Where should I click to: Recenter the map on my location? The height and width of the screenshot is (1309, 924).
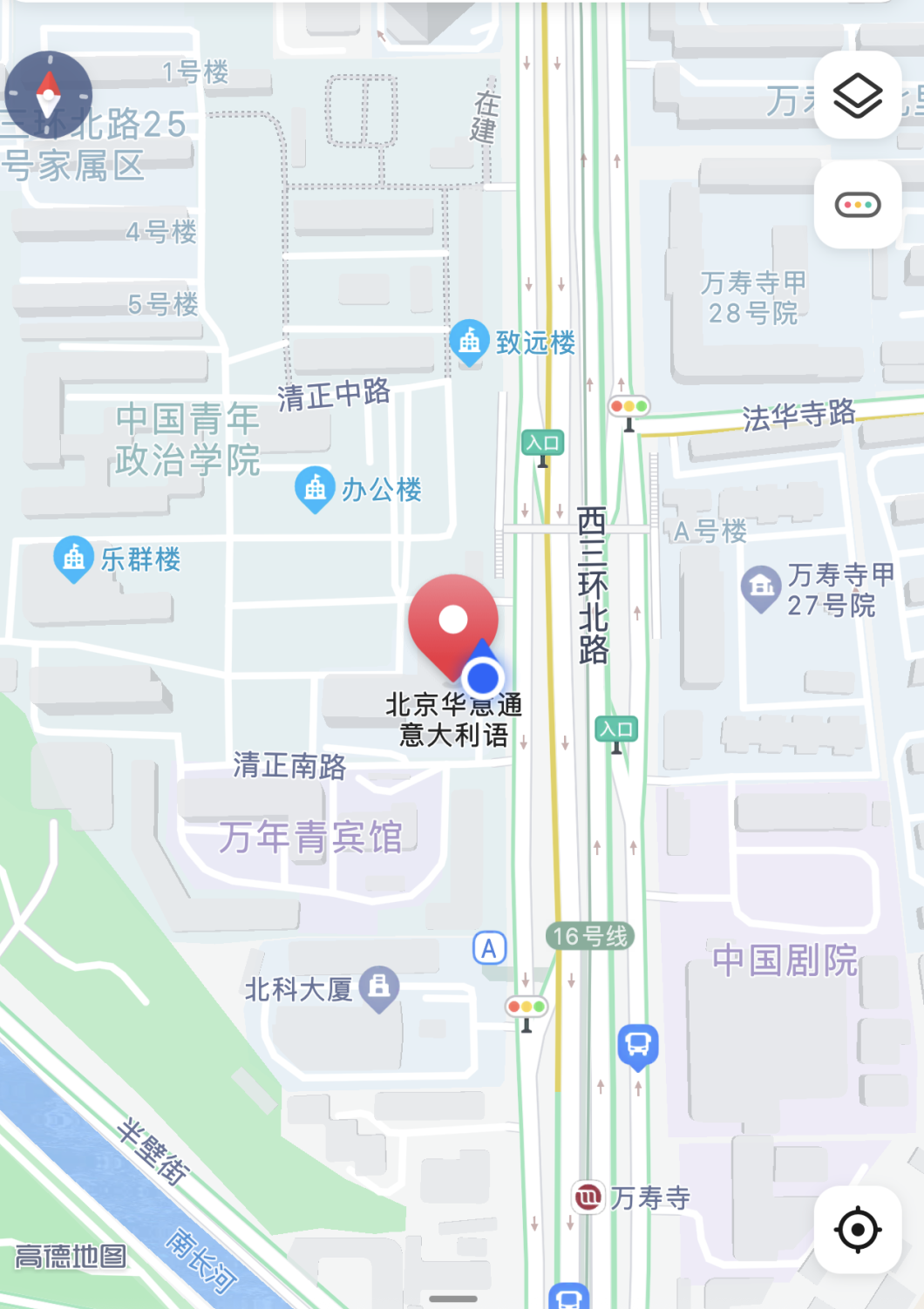[858, 1230]
